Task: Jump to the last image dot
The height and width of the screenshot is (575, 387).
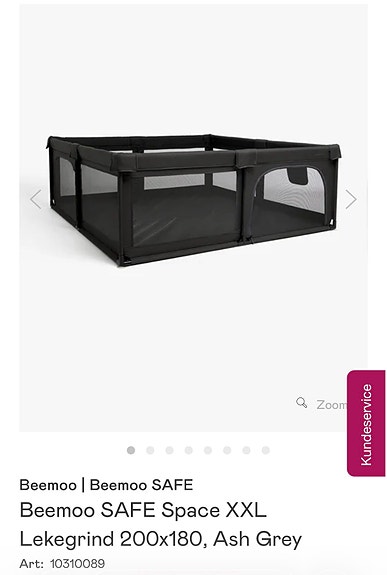Action: tap(266, 450)
